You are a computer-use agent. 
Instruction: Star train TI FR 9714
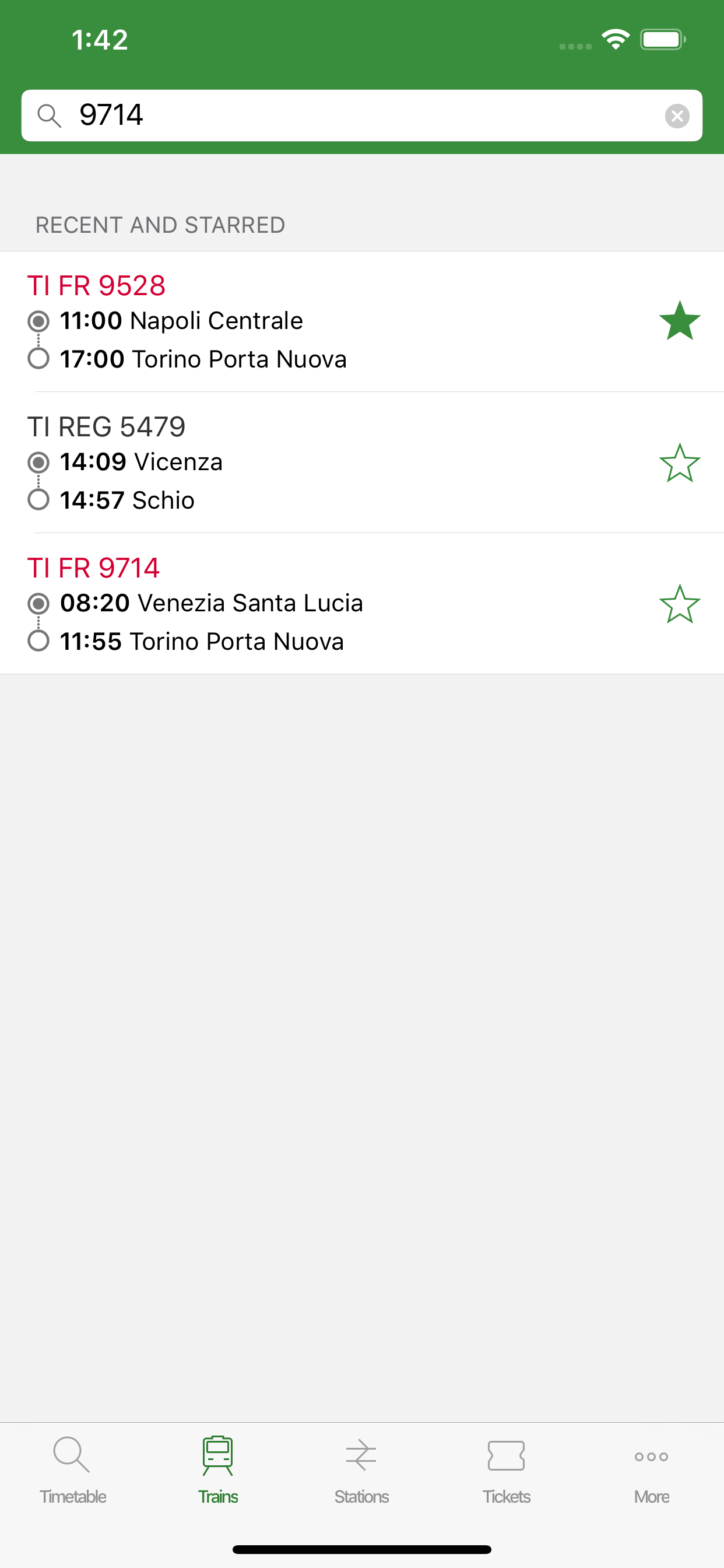coord(680,604)
